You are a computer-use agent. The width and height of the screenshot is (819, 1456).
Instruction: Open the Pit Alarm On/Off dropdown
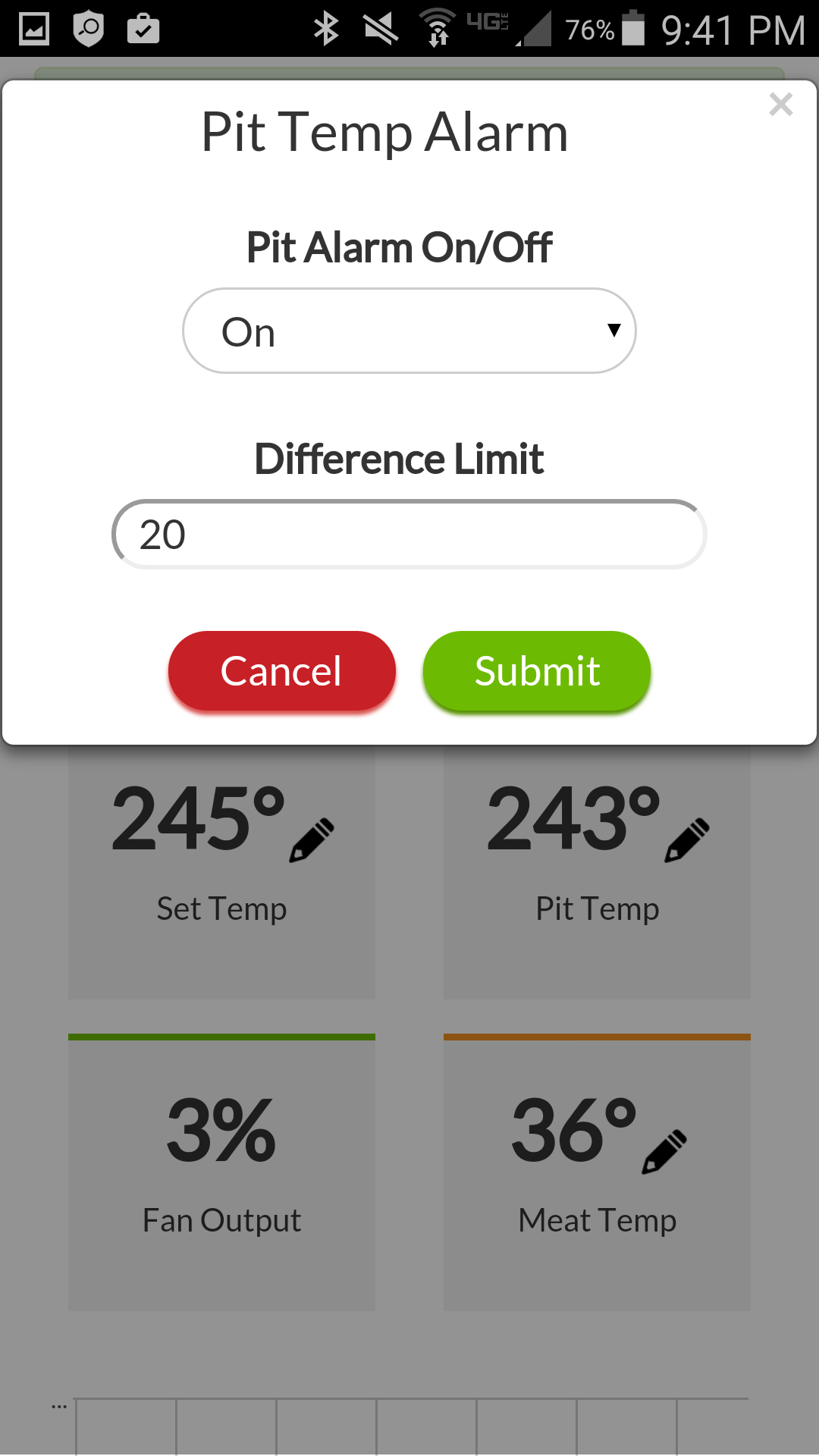(x=409, y=331)
